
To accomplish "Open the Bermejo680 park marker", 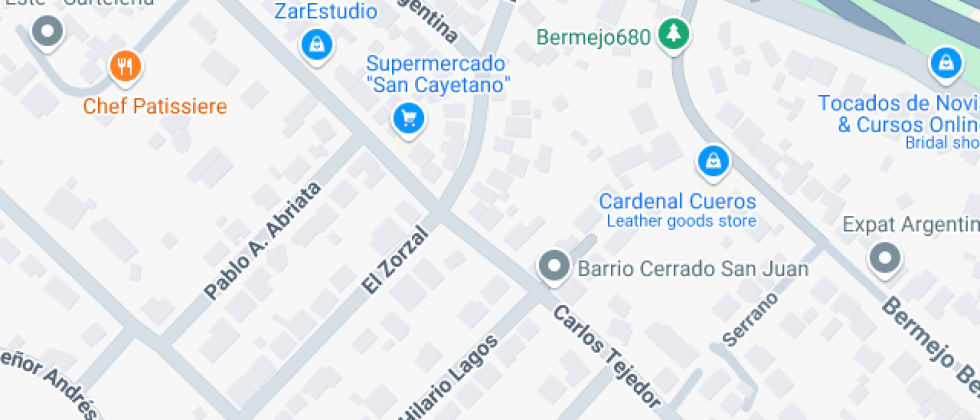I will (676, 36).
